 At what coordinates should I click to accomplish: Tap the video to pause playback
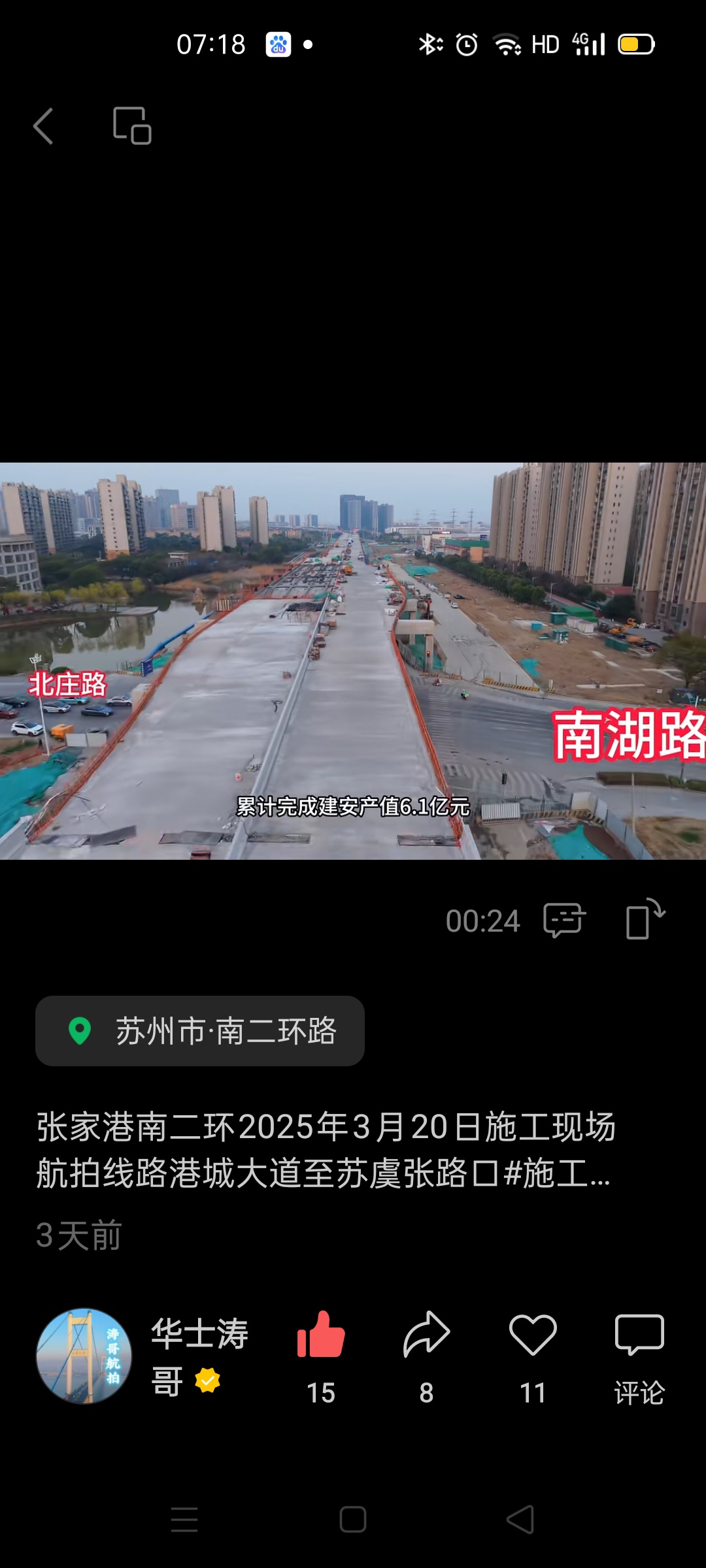[353, 660]
